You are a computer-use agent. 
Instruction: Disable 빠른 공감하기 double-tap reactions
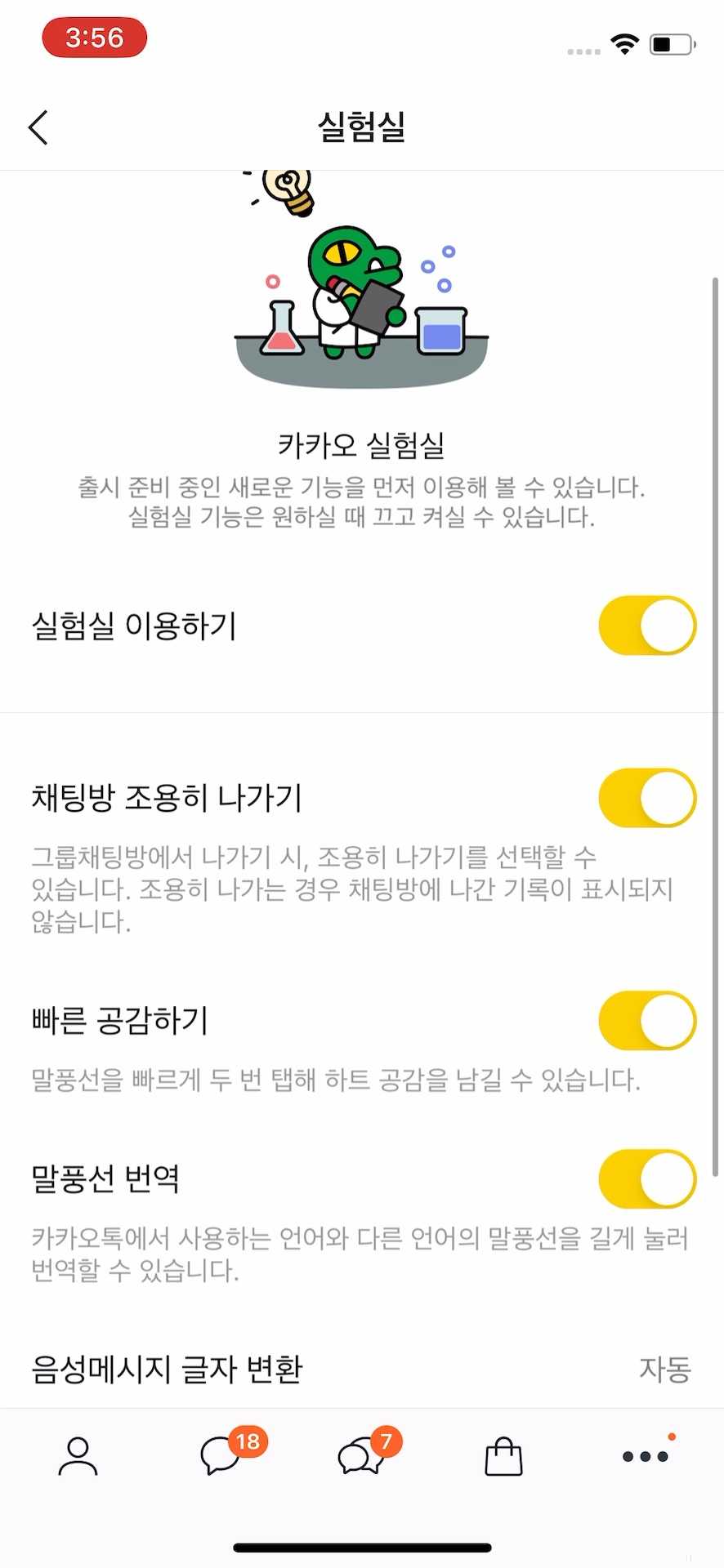[x=646, y=1021]
